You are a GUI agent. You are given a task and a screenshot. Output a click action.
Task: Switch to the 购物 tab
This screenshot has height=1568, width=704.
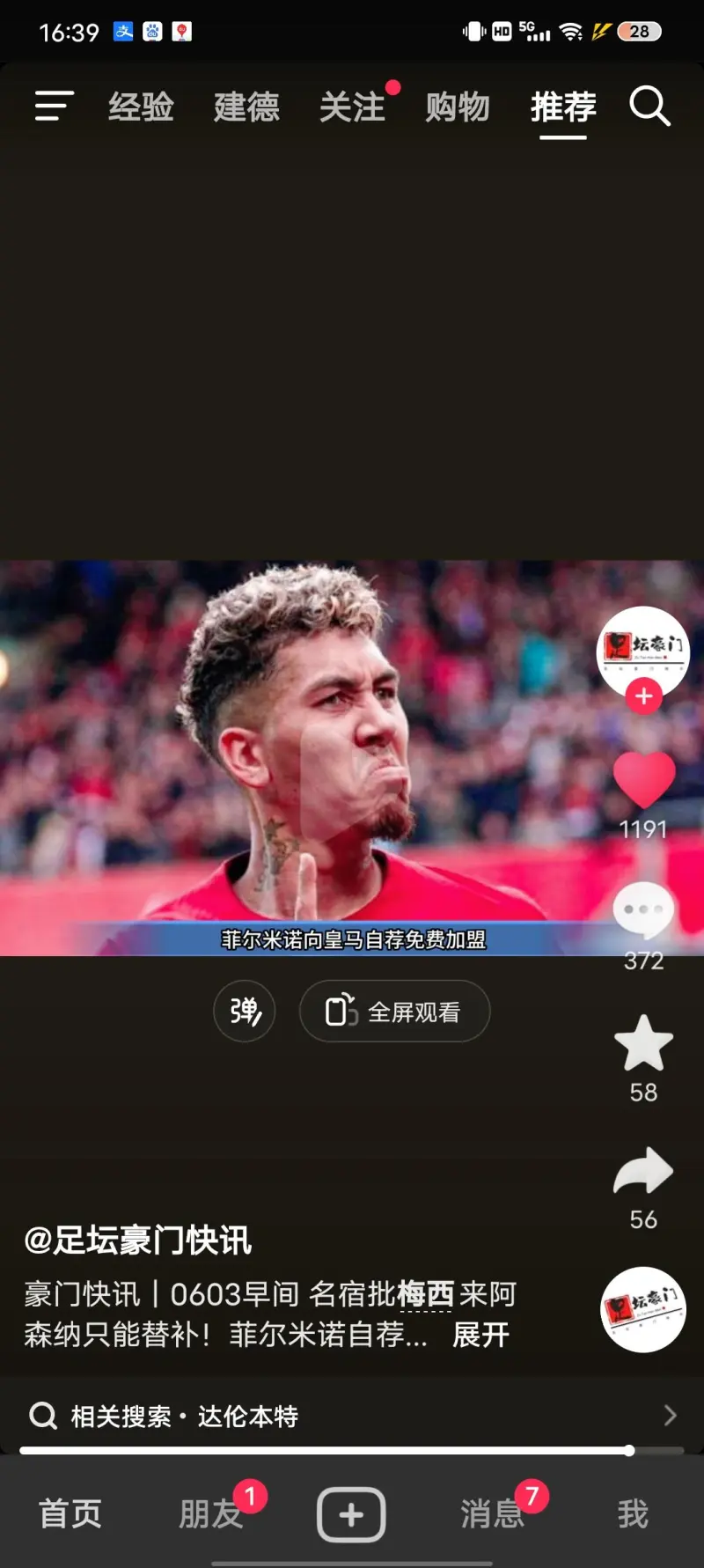(458, 107)
